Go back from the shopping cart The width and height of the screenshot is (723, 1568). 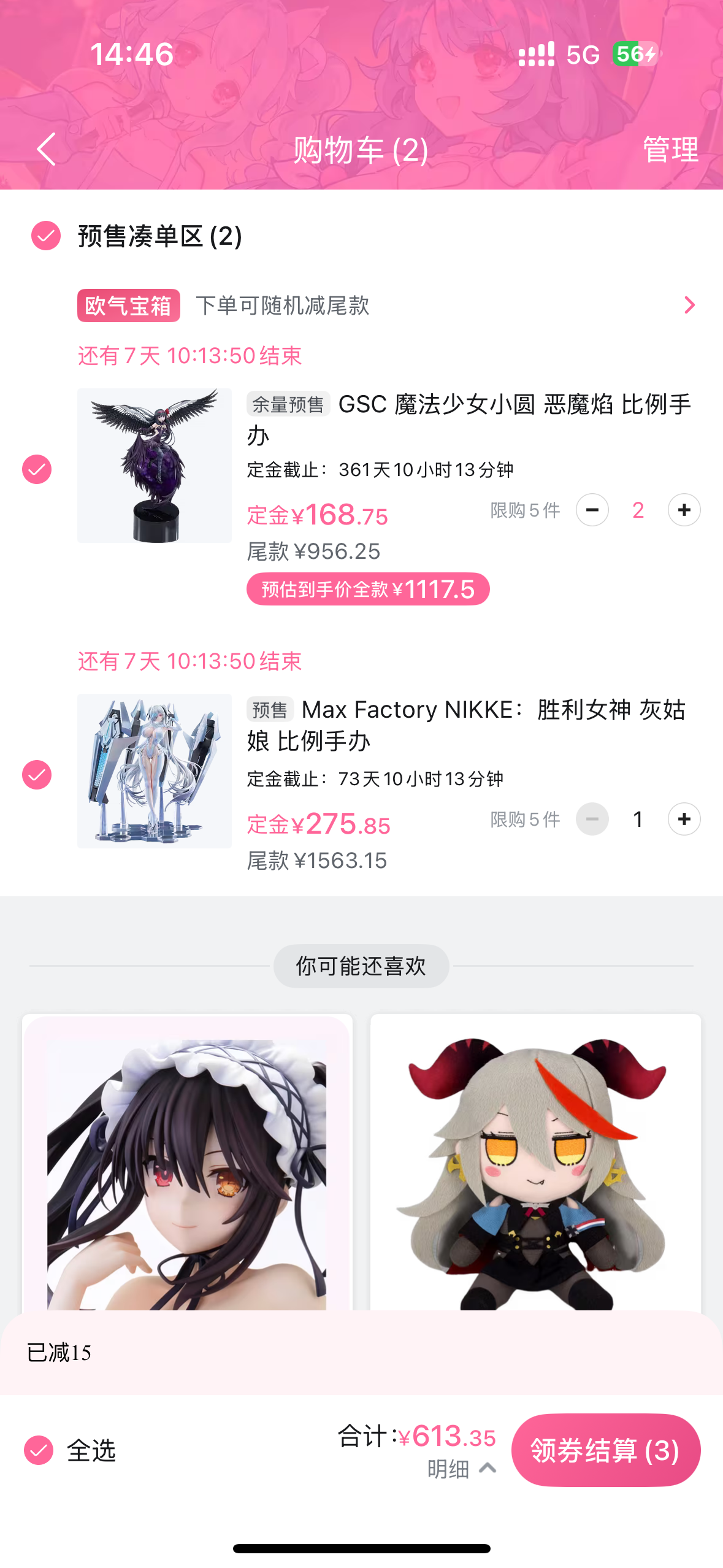point(46,149)
